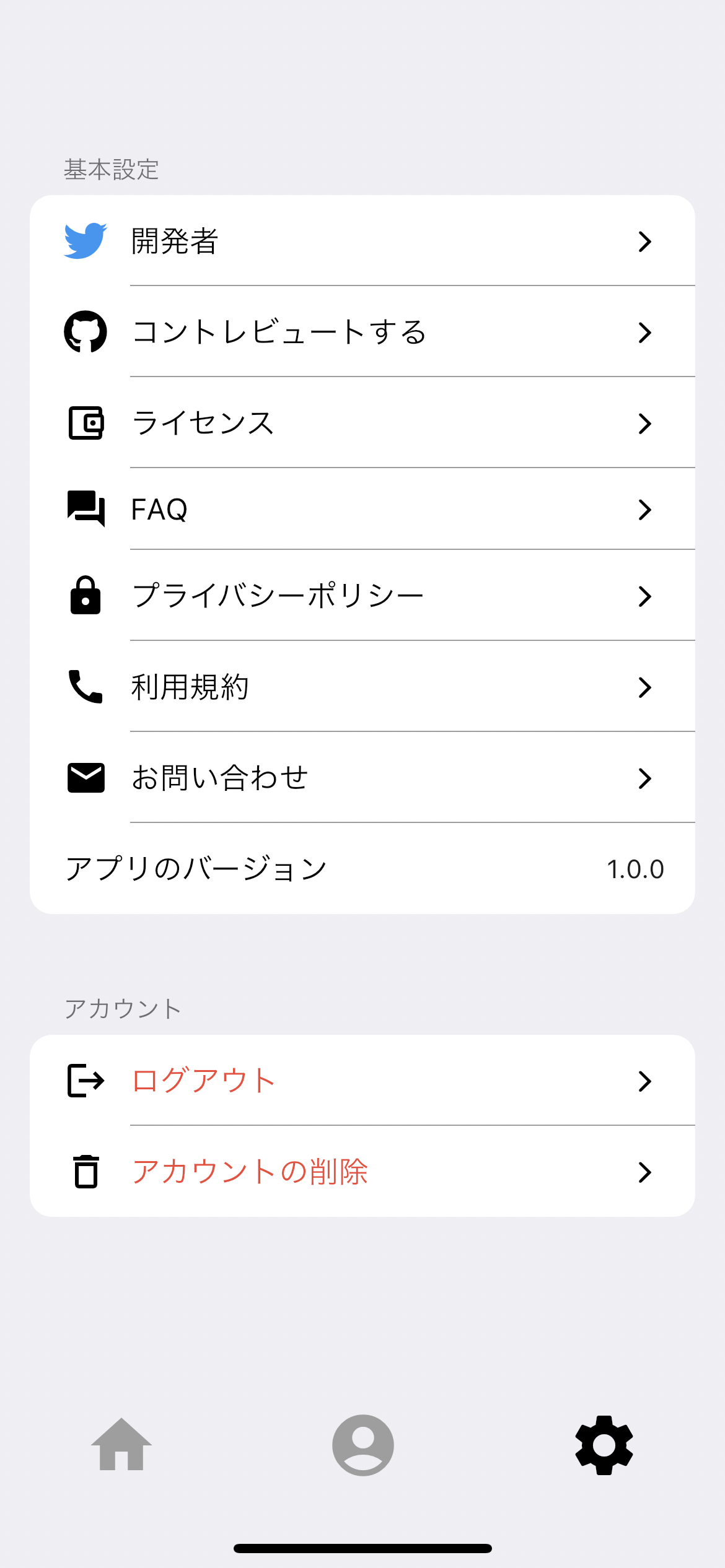The height and width of the screenshot is (1568, 725).
Task: Switch to the home tab
Action: tap(121, 1445)
